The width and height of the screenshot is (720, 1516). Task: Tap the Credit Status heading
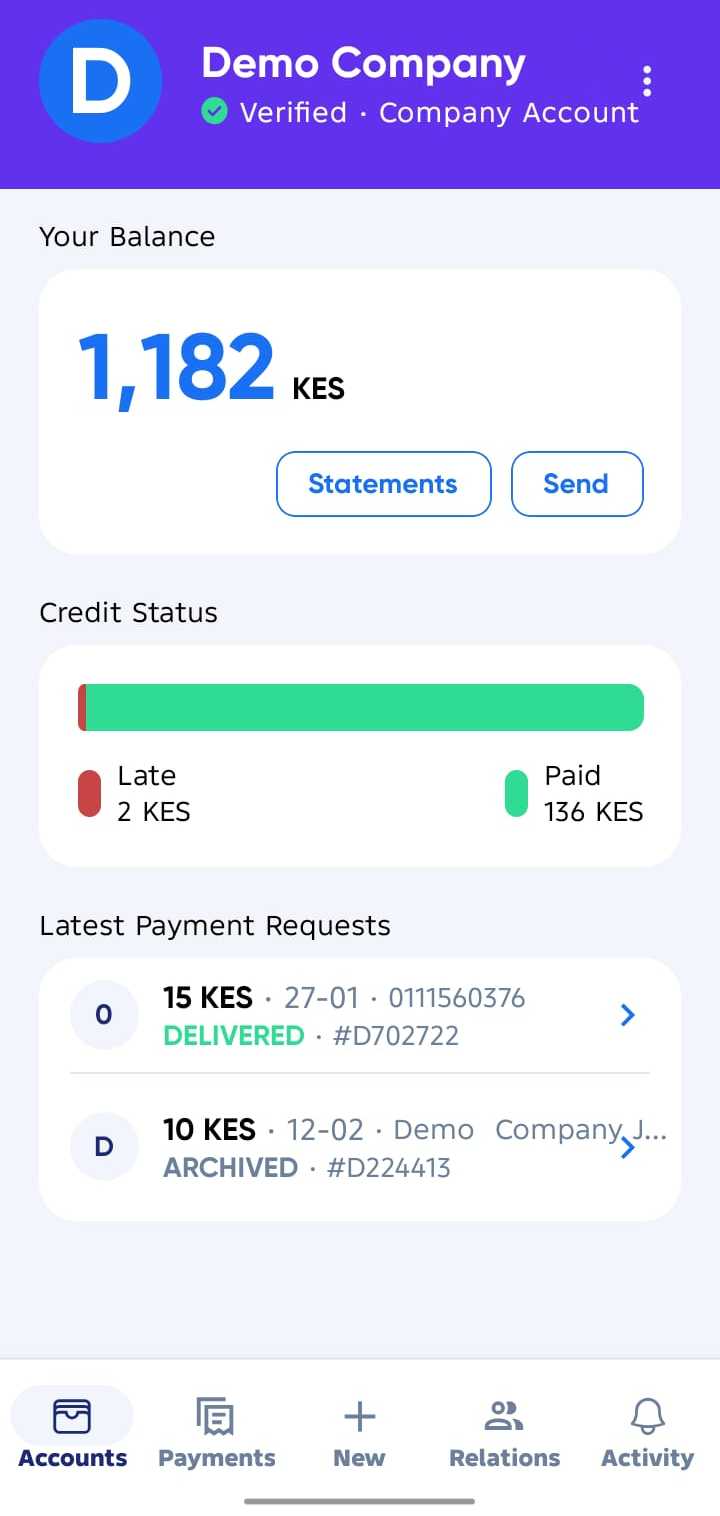pos(128,612)
